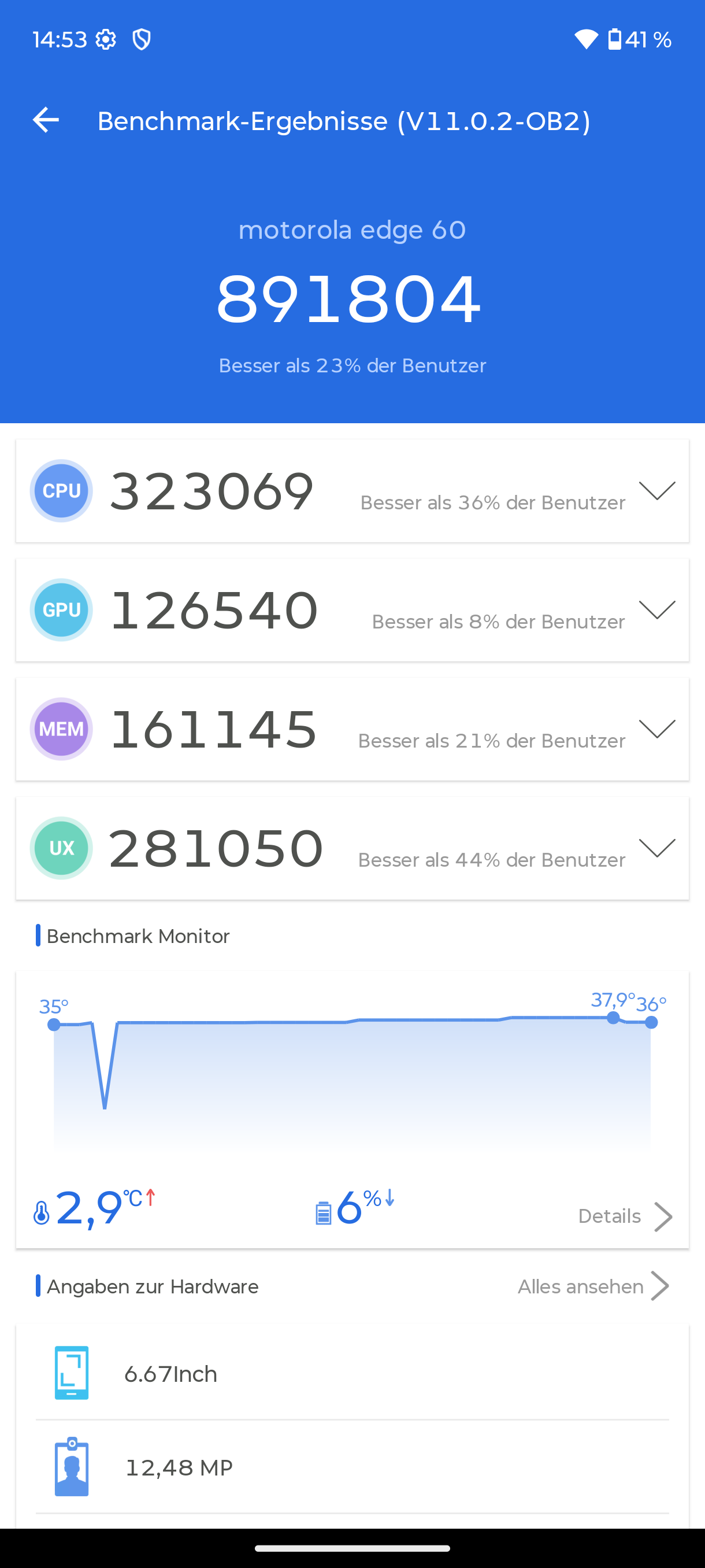Expand the UX score breakdown
Screen dimensions: 705x1568
(x=657, y=848)
